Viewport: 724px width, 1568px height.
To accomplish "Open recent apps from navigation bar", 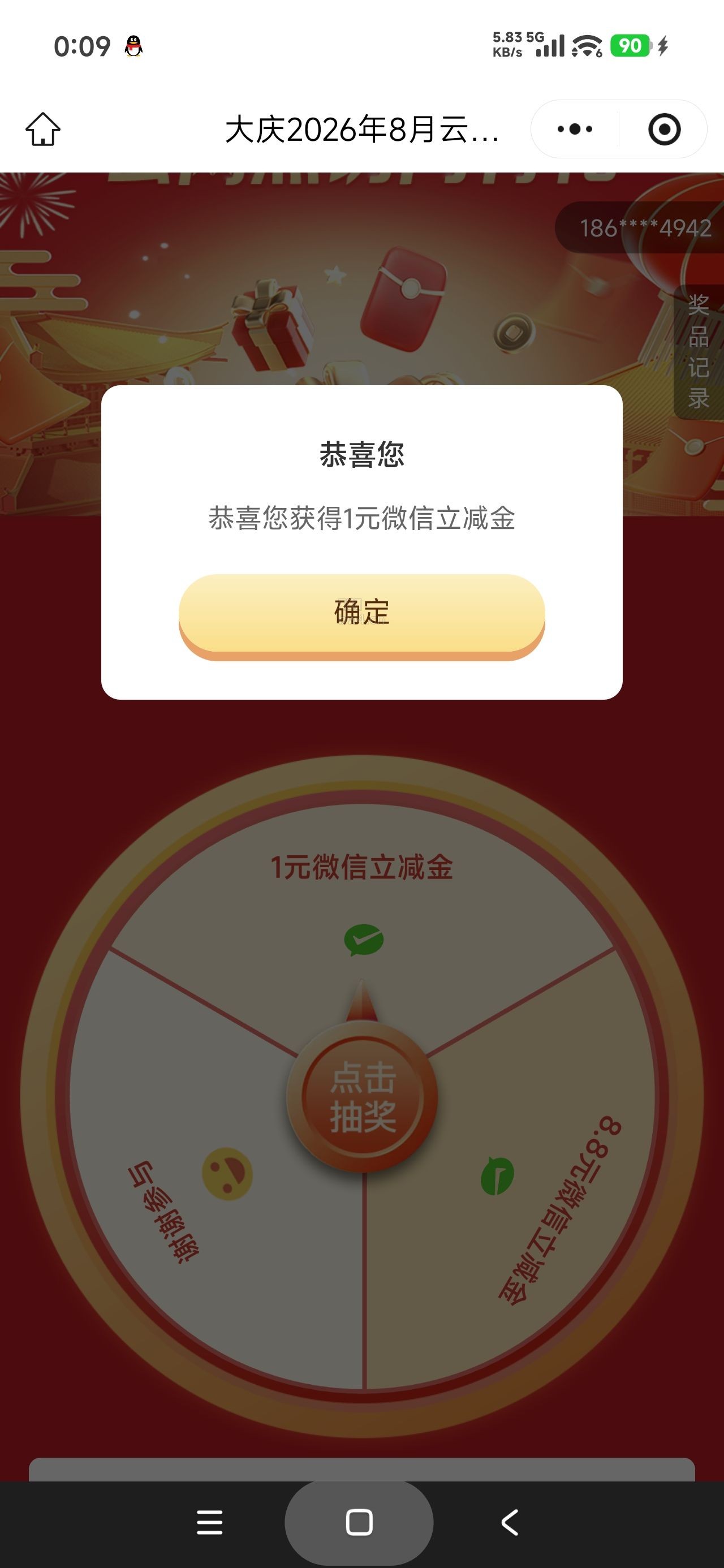I will pos(210,1522).
